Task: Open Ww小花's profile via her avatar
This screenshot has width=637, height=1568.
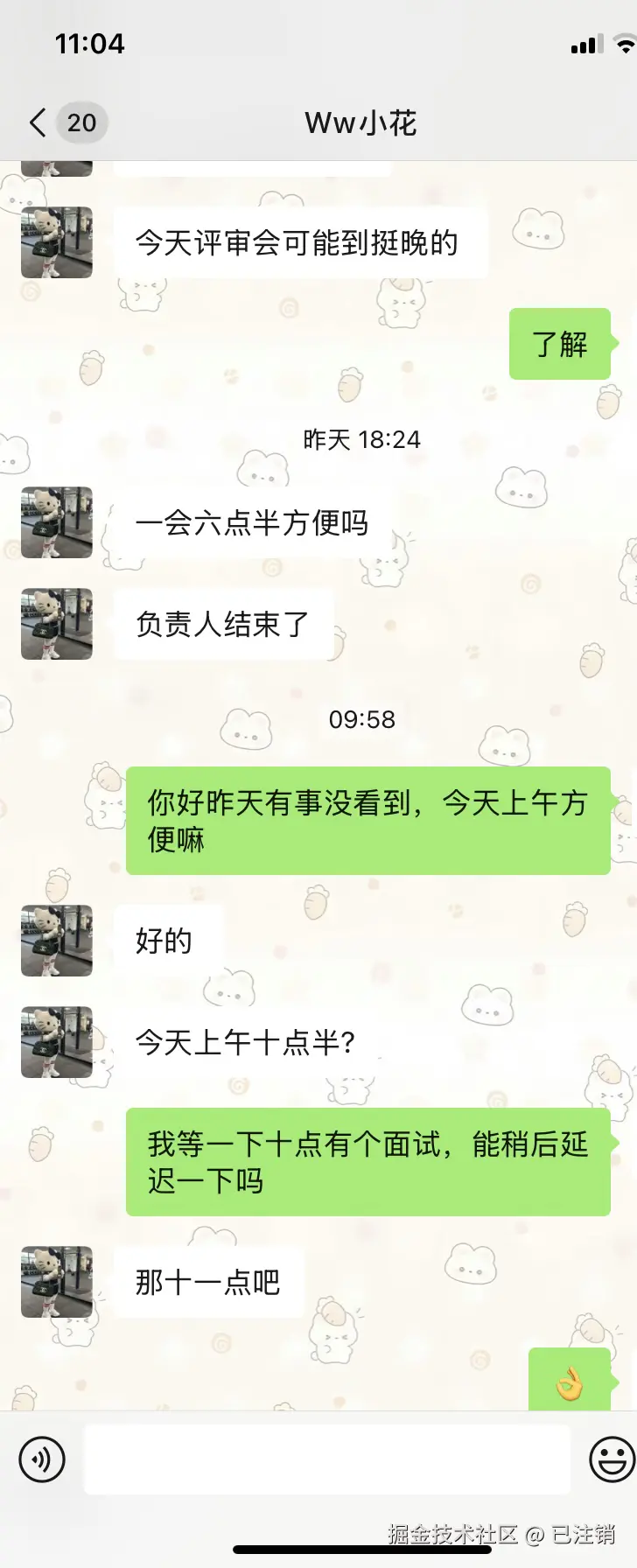Action: 56,242
